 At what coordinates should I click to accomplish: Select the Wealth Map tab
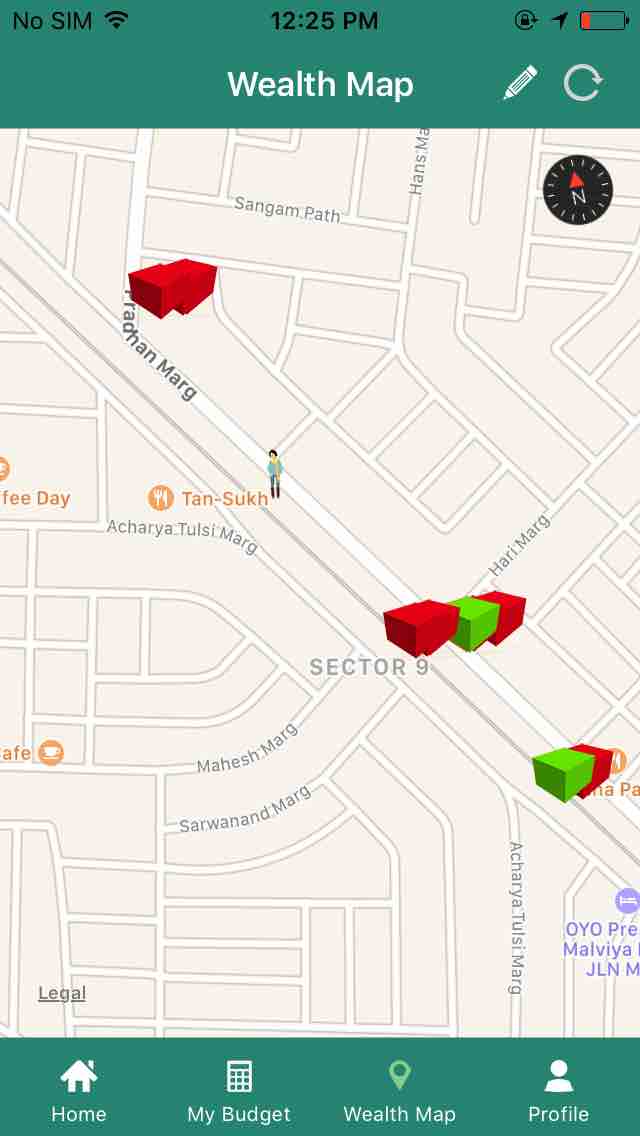399,1090
